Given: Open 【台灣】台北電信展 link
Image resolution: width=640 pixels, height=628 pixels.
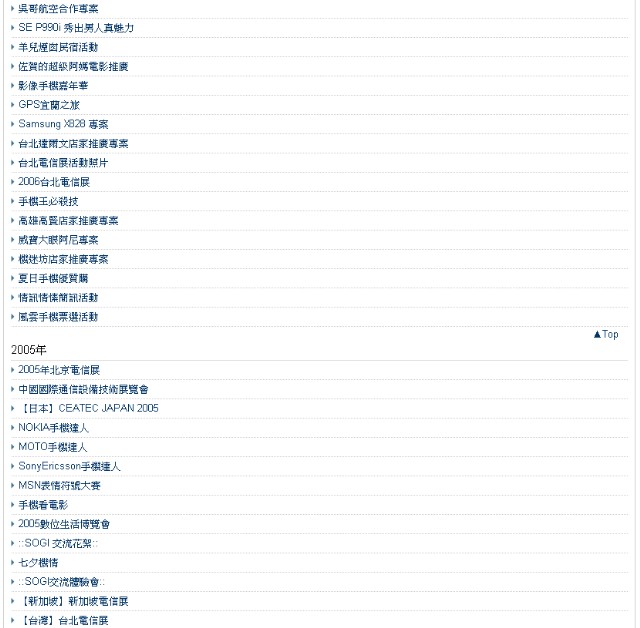Looking at the screenshot, I should 63,620.
